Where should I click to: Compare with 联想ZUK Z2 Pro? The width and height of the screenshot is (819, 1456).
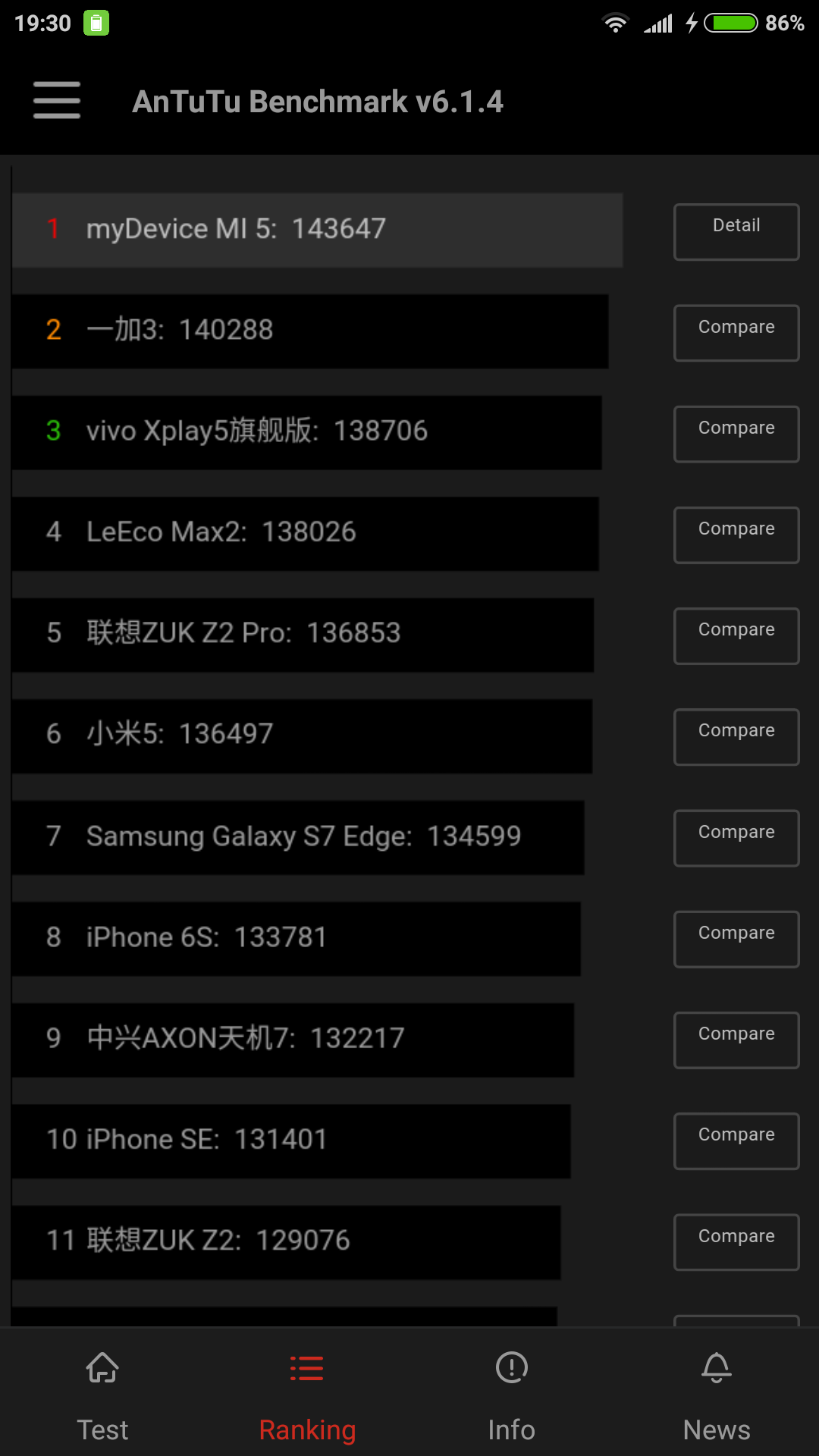(x=736, y=636)
